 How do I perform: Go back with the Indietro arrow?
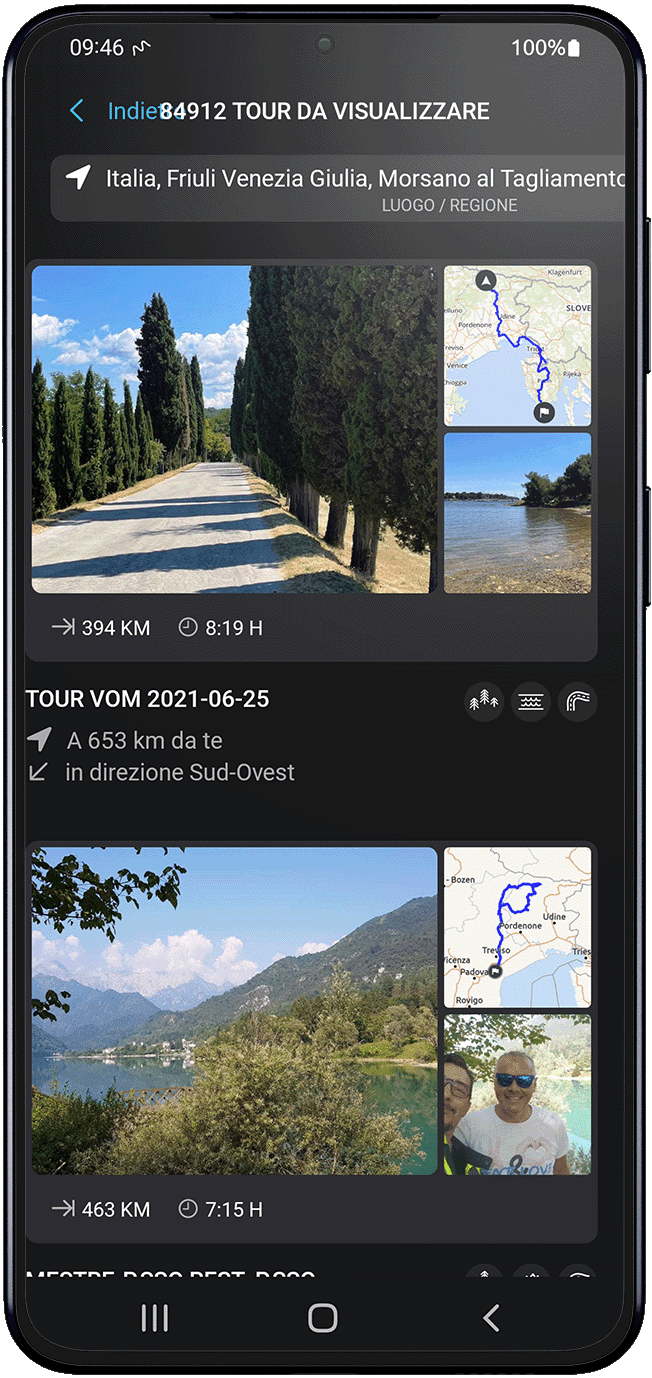78,111
